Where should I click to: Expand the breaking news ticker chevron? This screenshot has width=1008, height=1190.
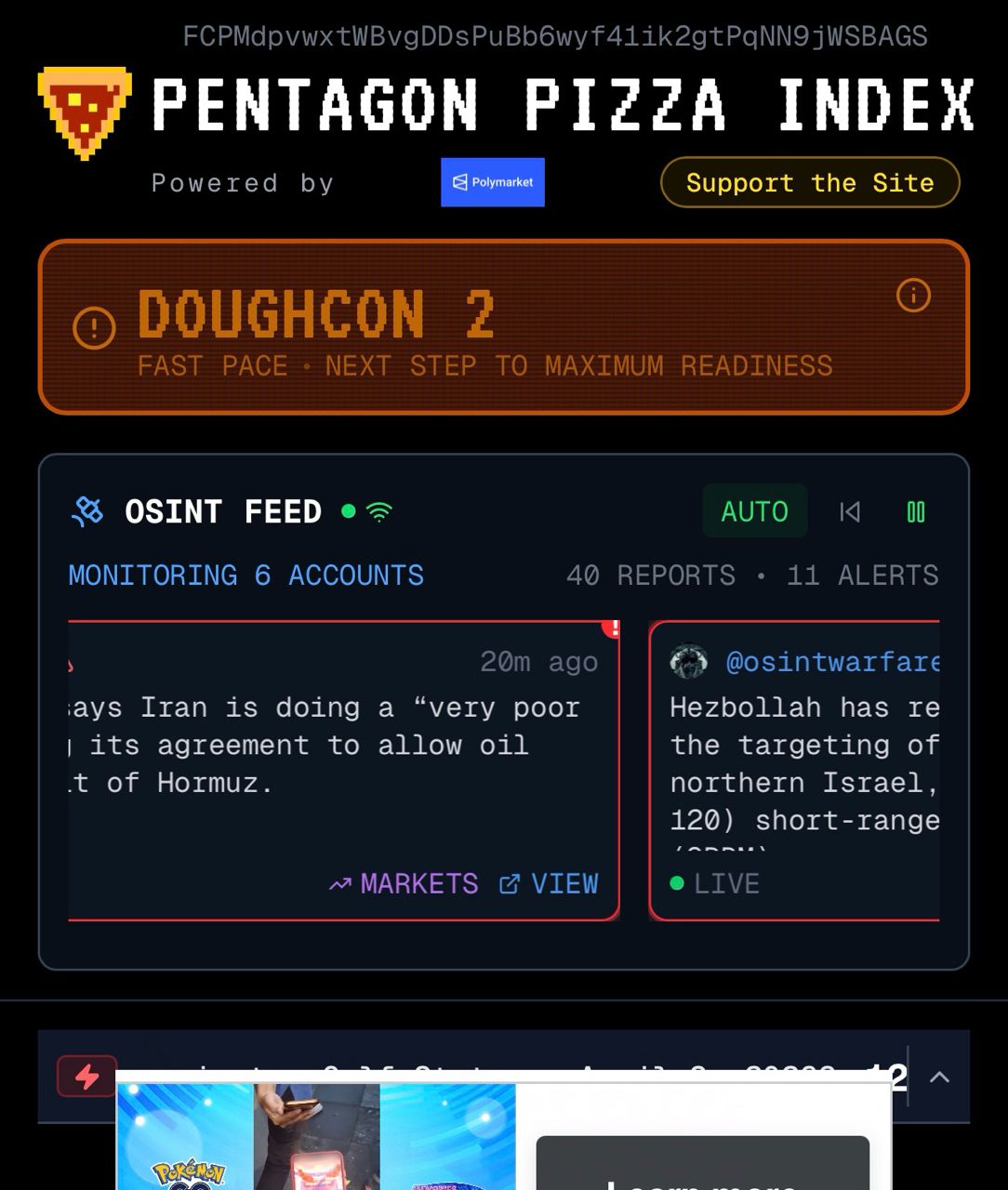(940, 1077)
